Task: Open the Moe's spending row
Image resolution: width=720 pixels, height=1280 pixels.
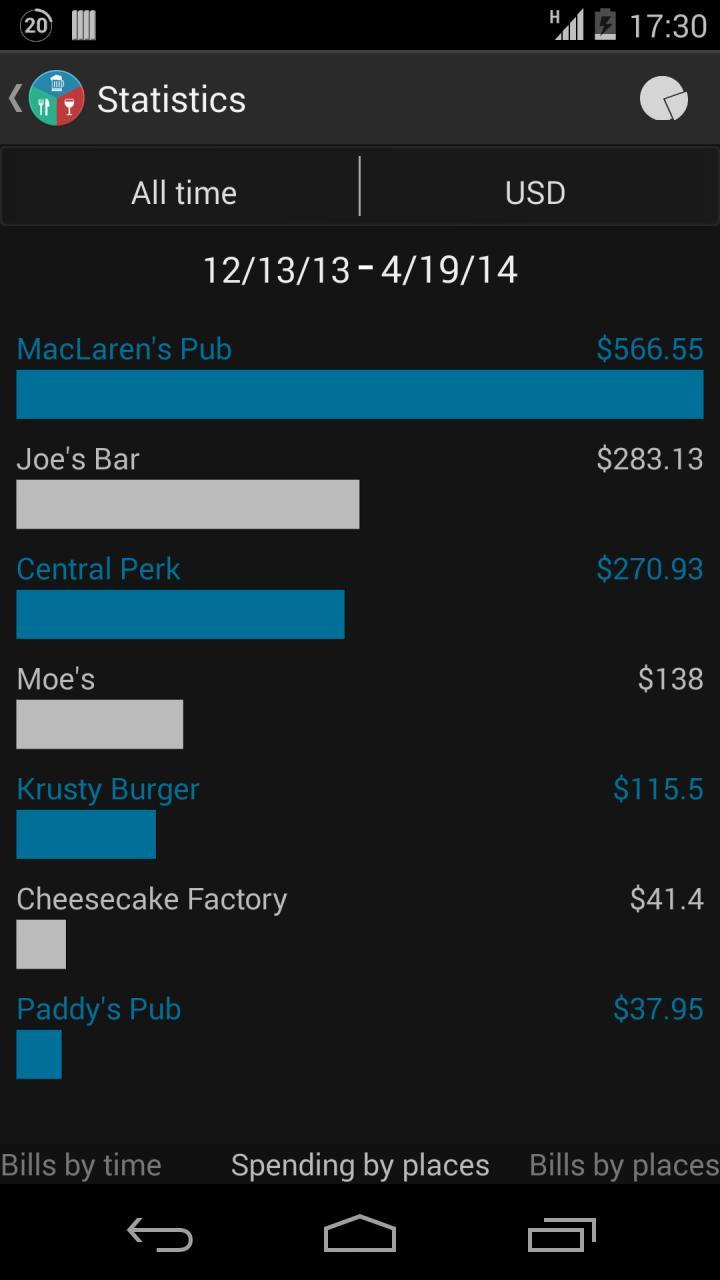Action: click(x=360, y=706)
